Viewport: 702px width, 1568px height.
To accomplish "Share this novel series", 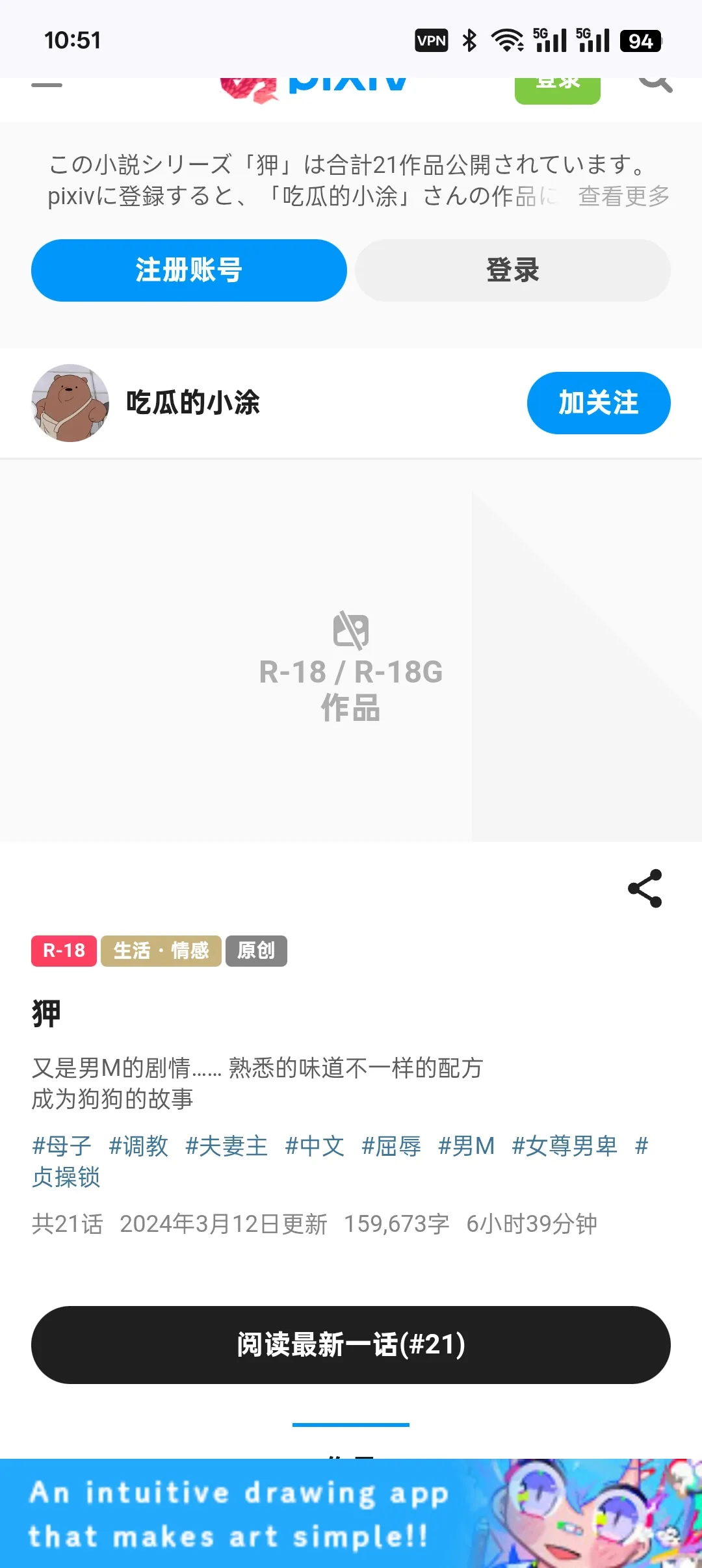I will tap(645, 888).
